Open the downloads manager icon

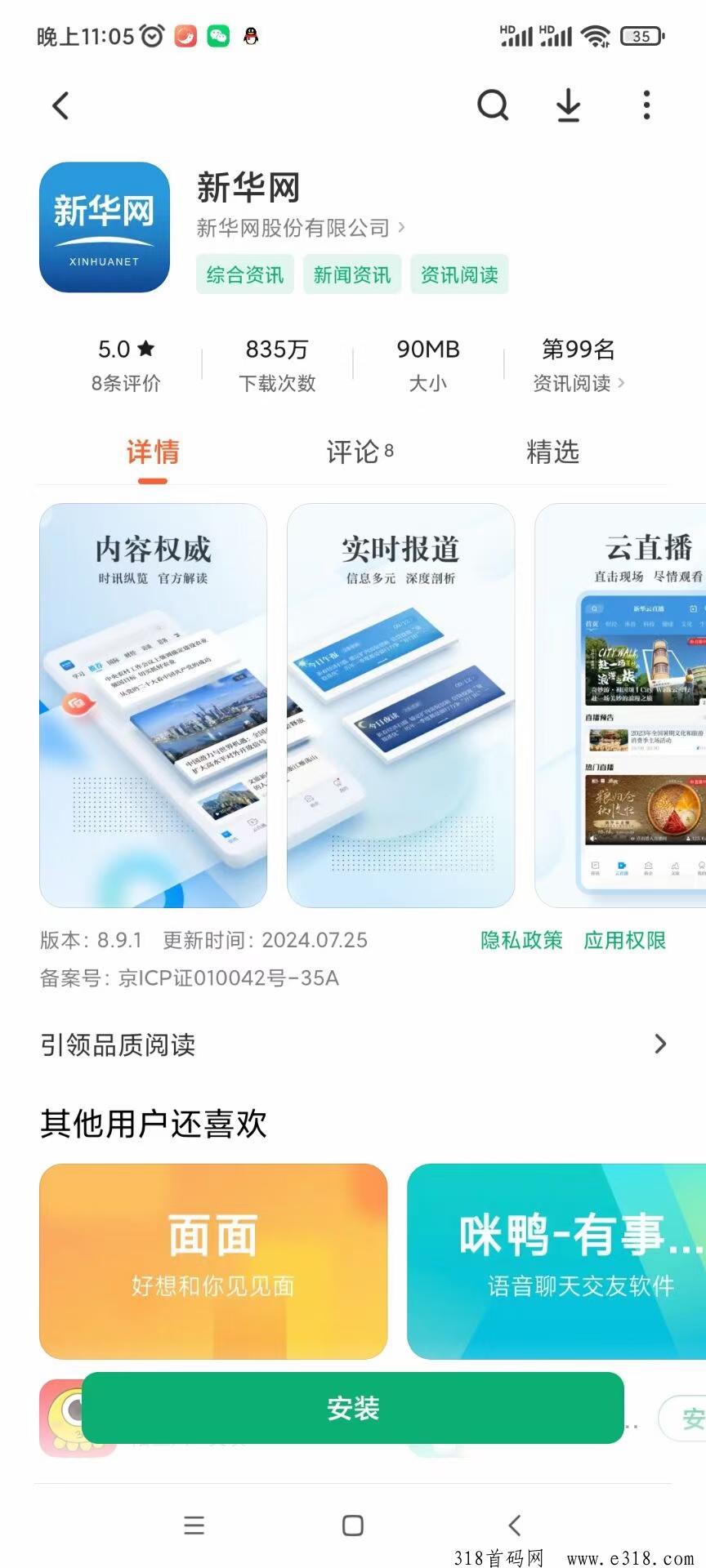[568, 105]
